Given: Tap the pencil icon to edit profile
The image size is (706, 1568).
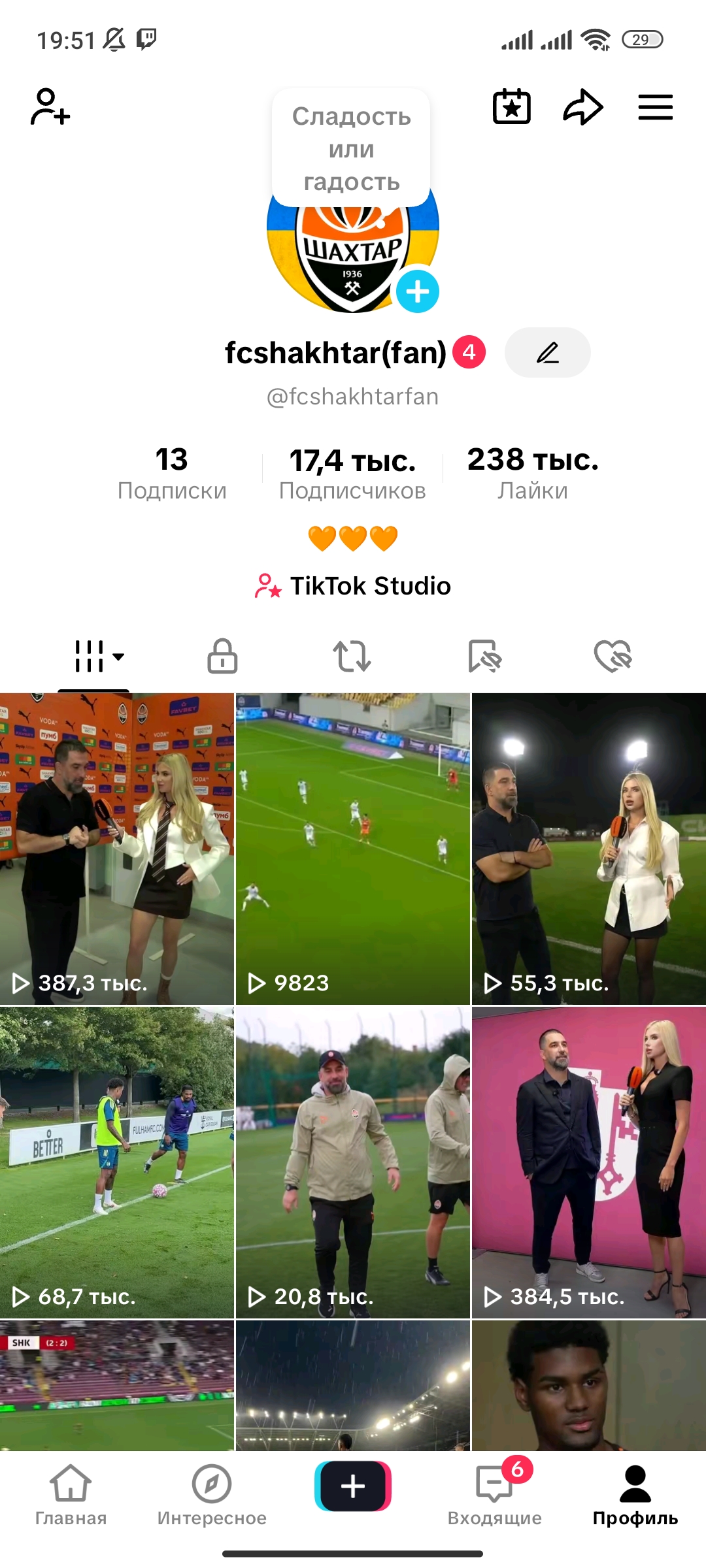Looking at the screenshot, I should (x=548, y=352).
